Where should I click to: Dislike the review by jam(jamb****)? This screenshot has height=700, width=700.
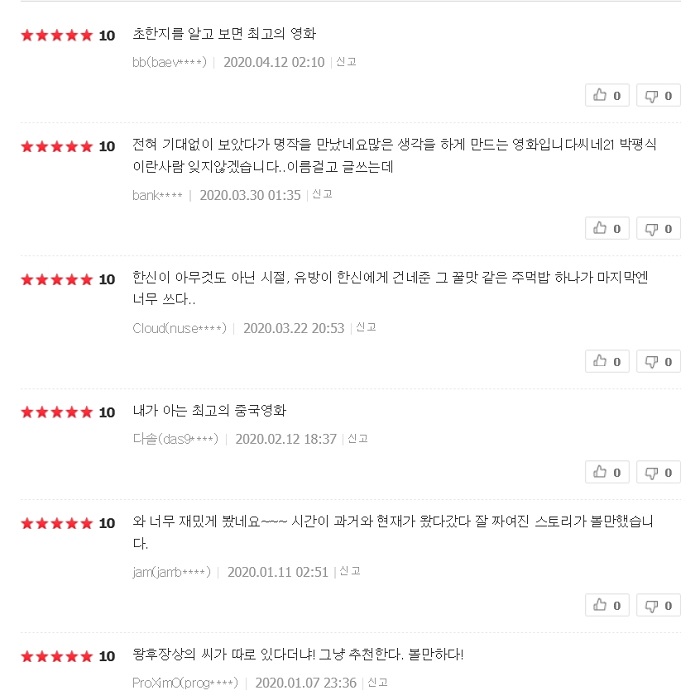(x=658, y=605)
